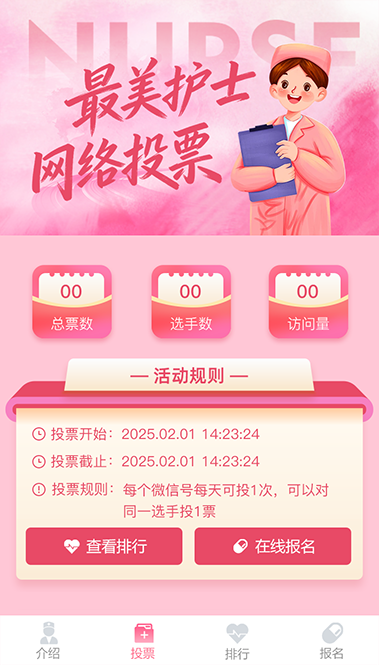
Task: Switch to the 介绍 tab
Action: [47, 640]
